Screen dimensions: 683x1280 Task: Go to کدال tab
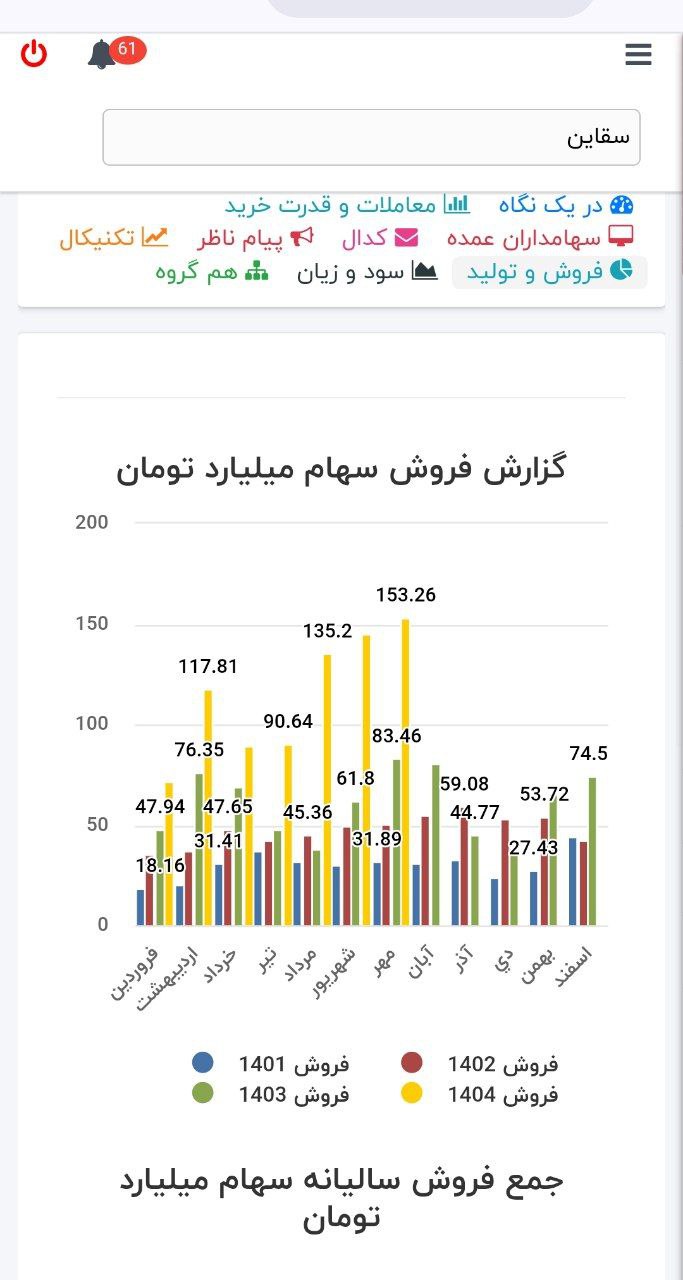[380, 238]
